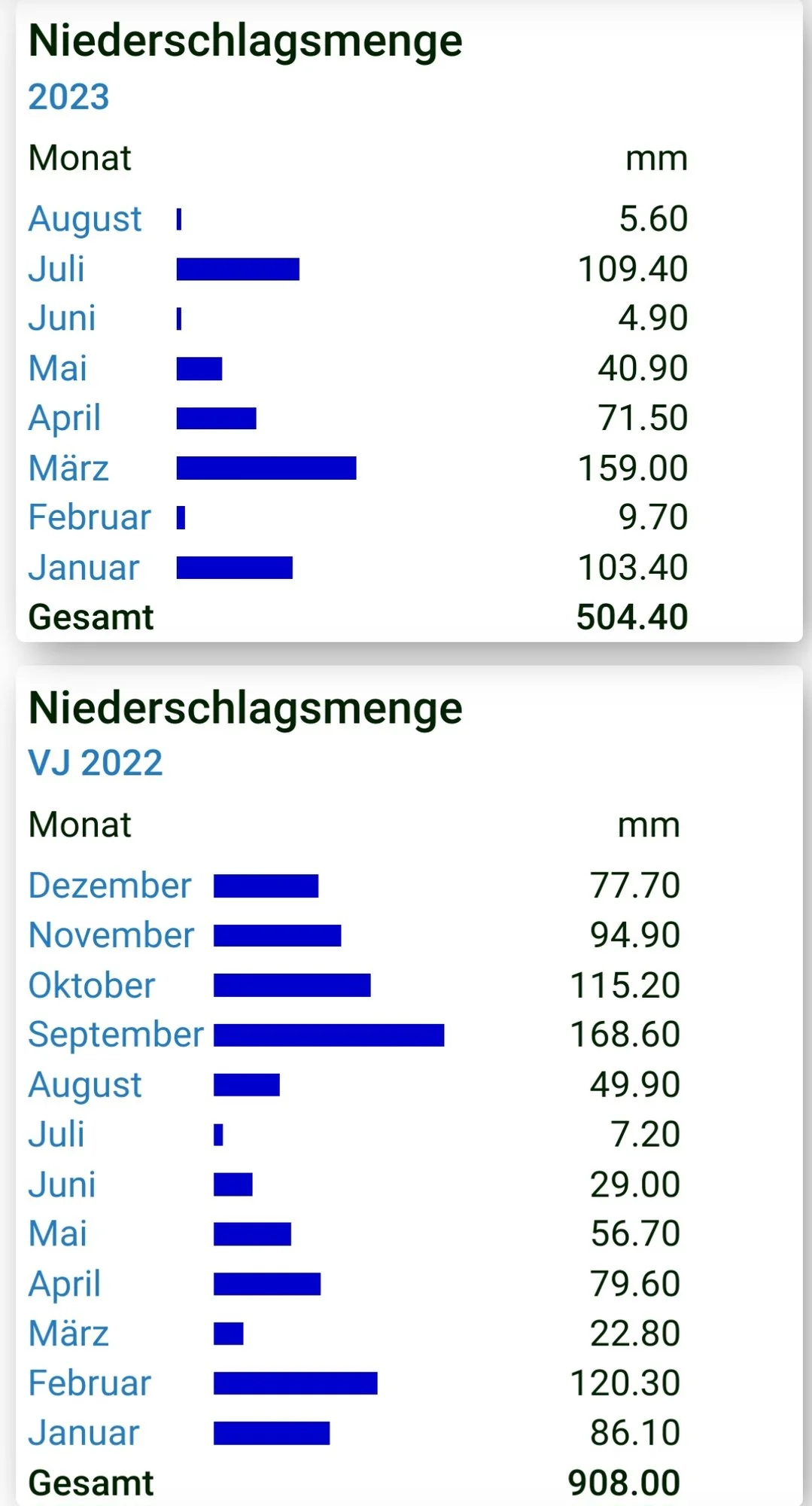812x1506 pixels.
Task: Tap April in the 2023 table
Action: [x=64, y=418]
